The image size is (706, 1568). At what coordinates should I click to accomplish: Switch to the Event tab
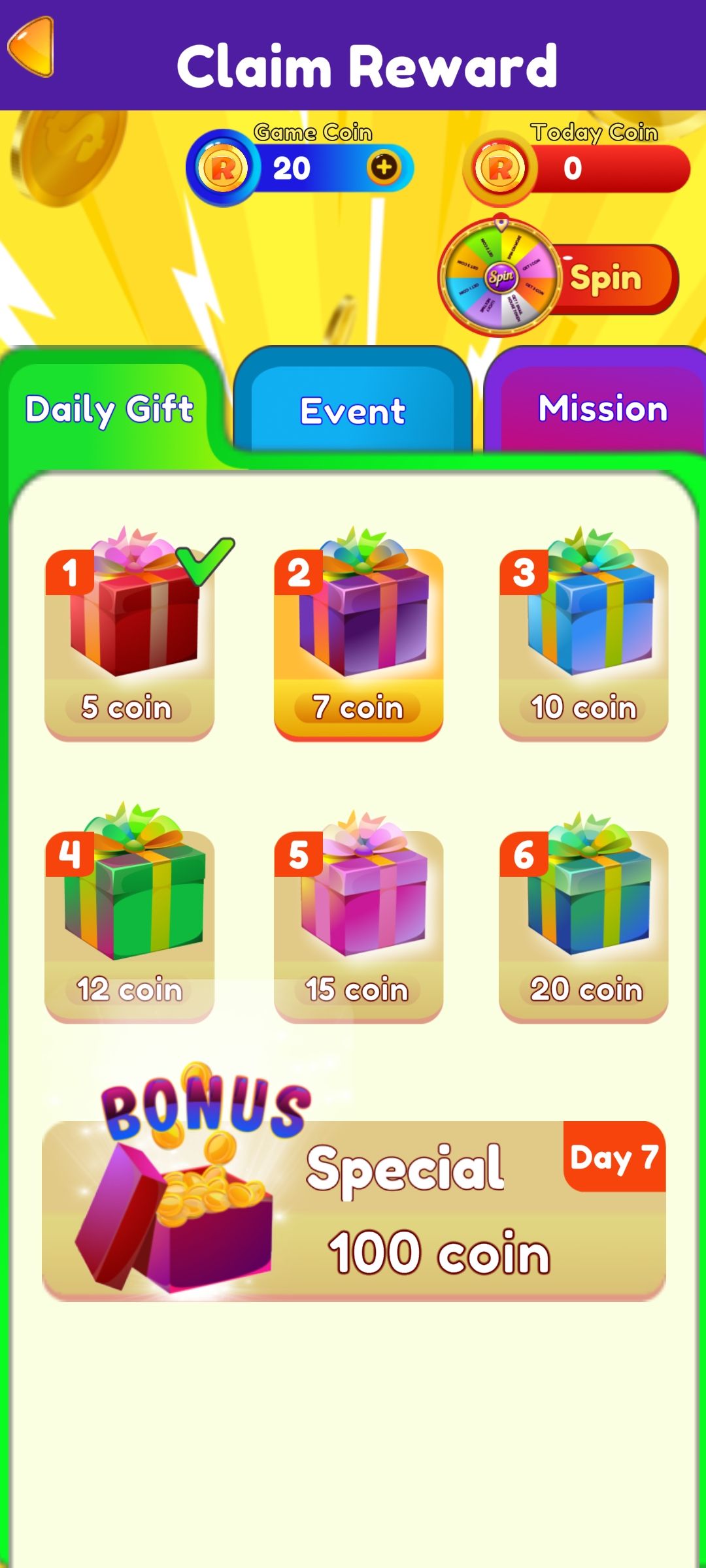[353, 410]
